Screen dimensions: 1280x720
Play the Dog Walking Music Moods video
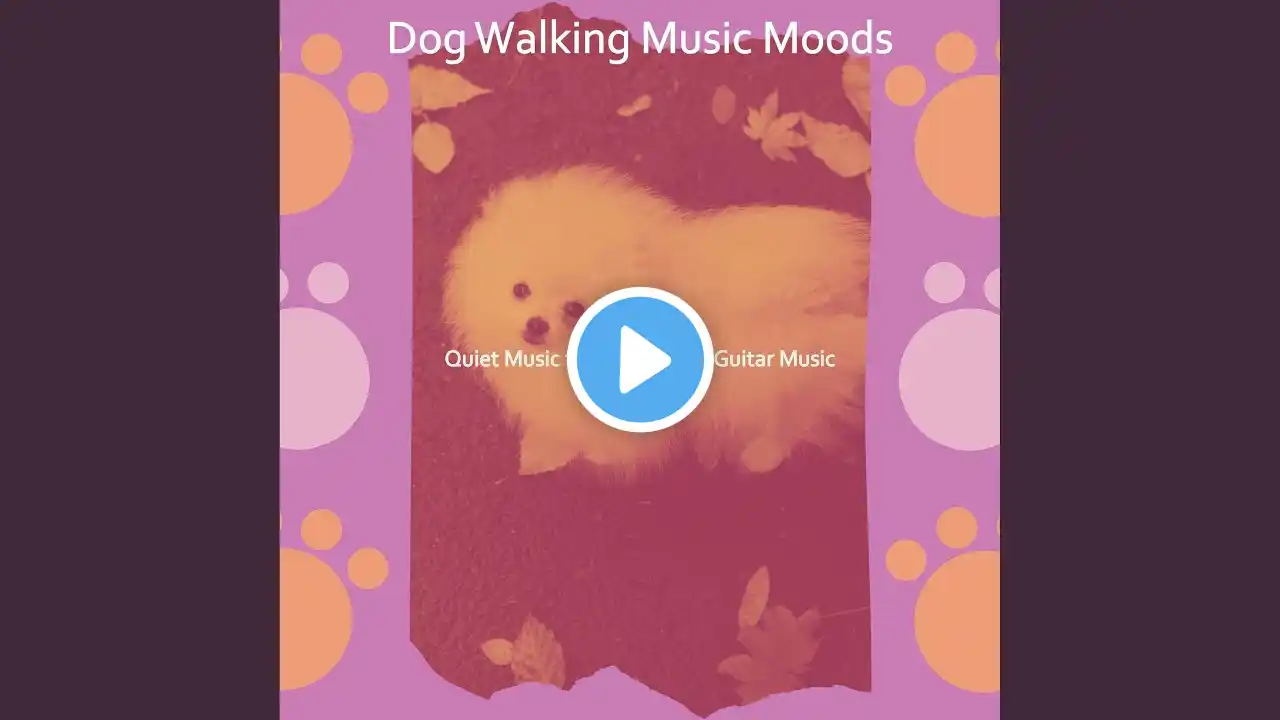coord(640,360)
